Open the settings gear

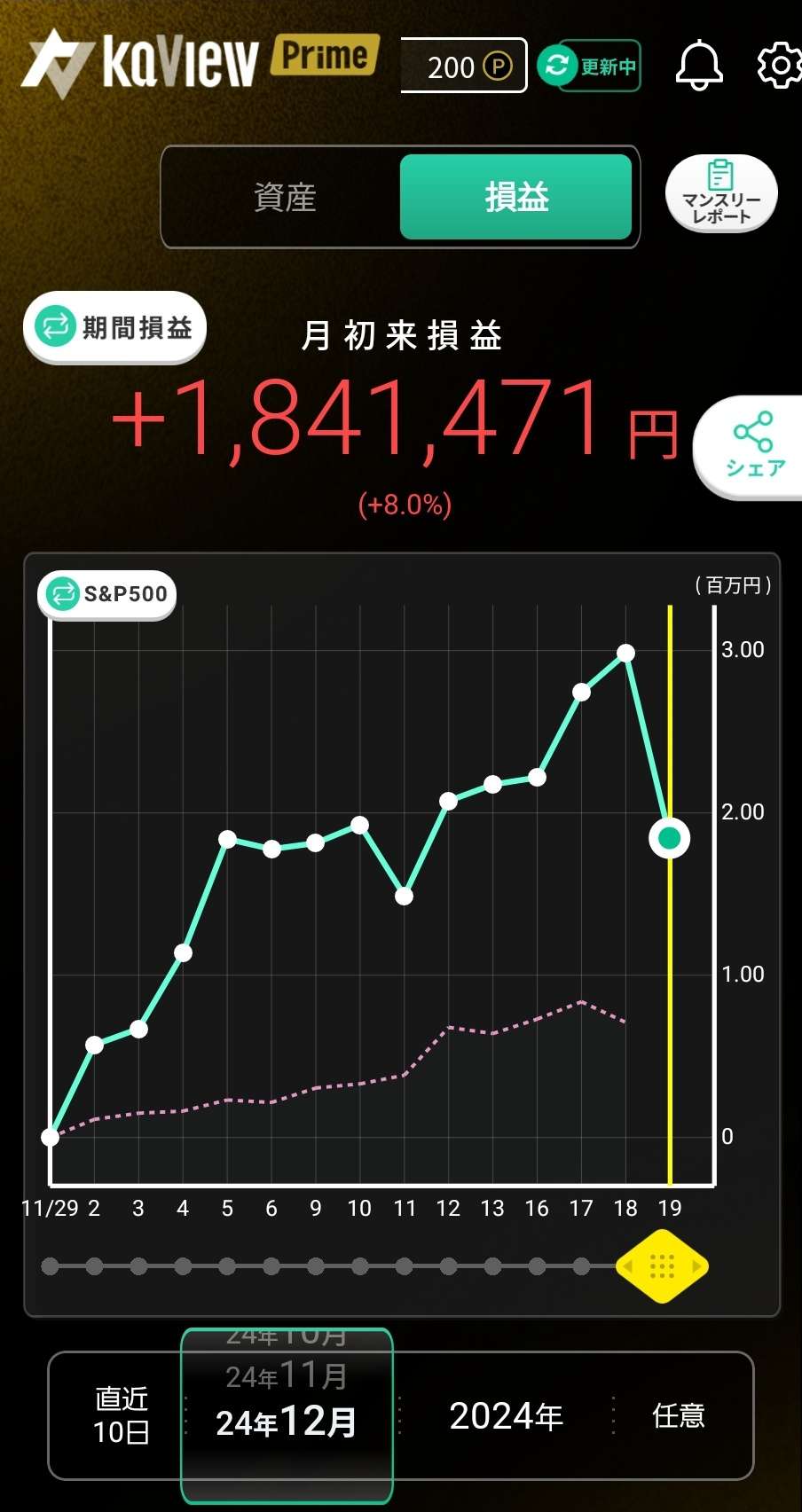779,65
